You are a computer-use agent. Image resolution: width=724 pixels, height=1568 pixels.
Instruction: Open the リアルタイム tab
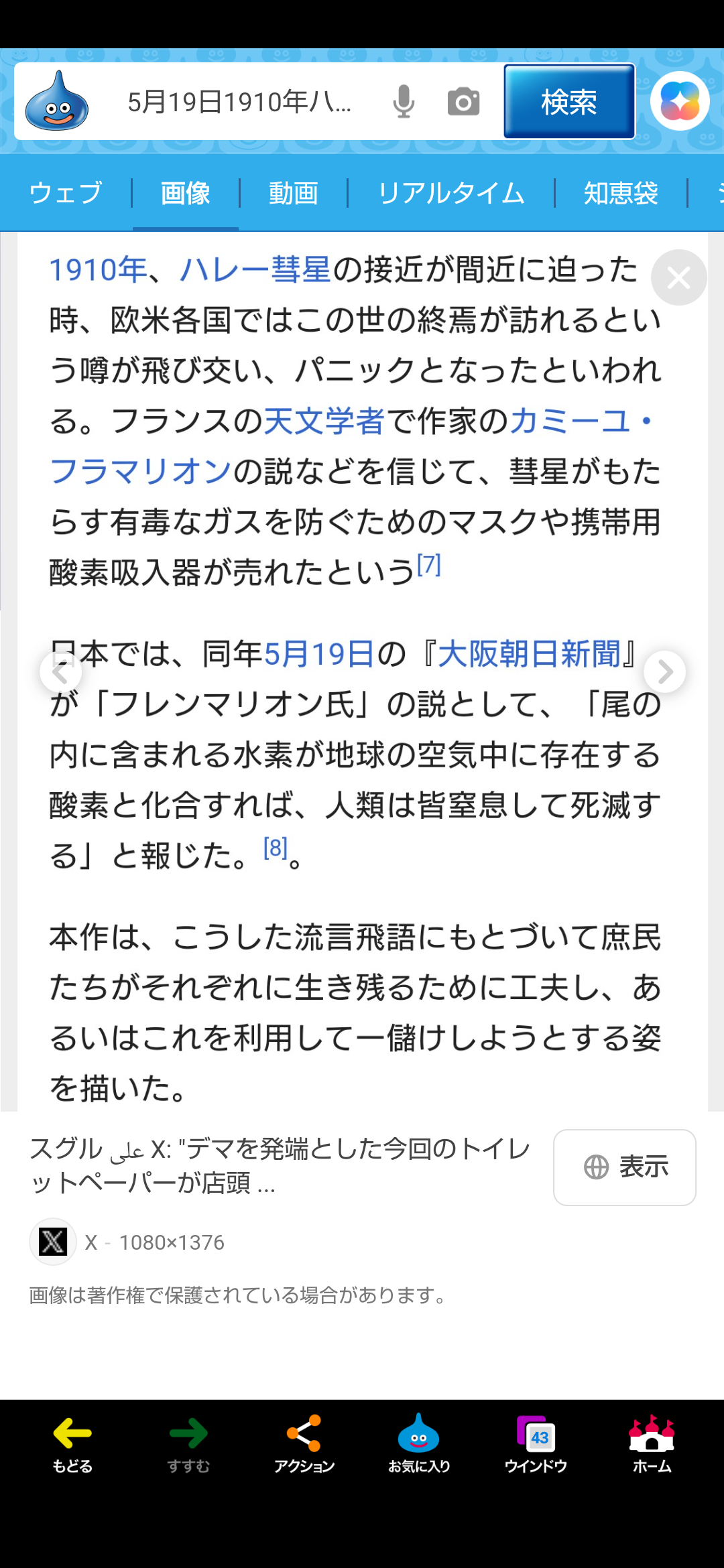(451, 193)
